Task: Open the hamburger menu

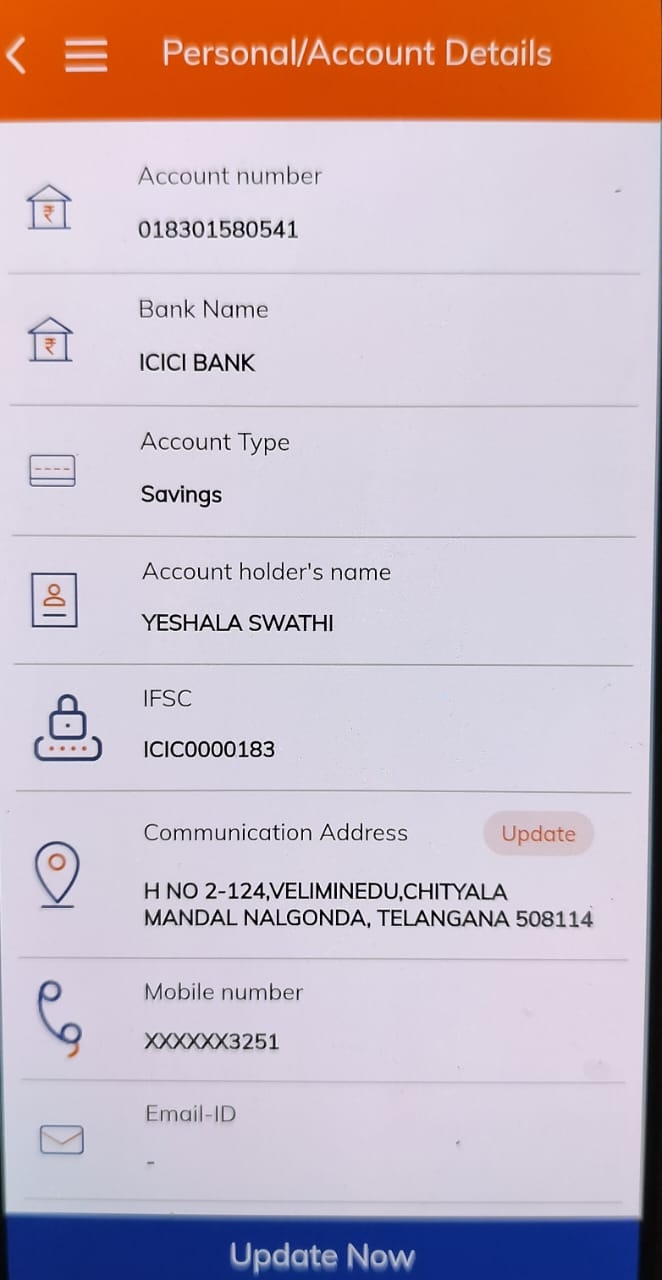Action: pos(86,55)
